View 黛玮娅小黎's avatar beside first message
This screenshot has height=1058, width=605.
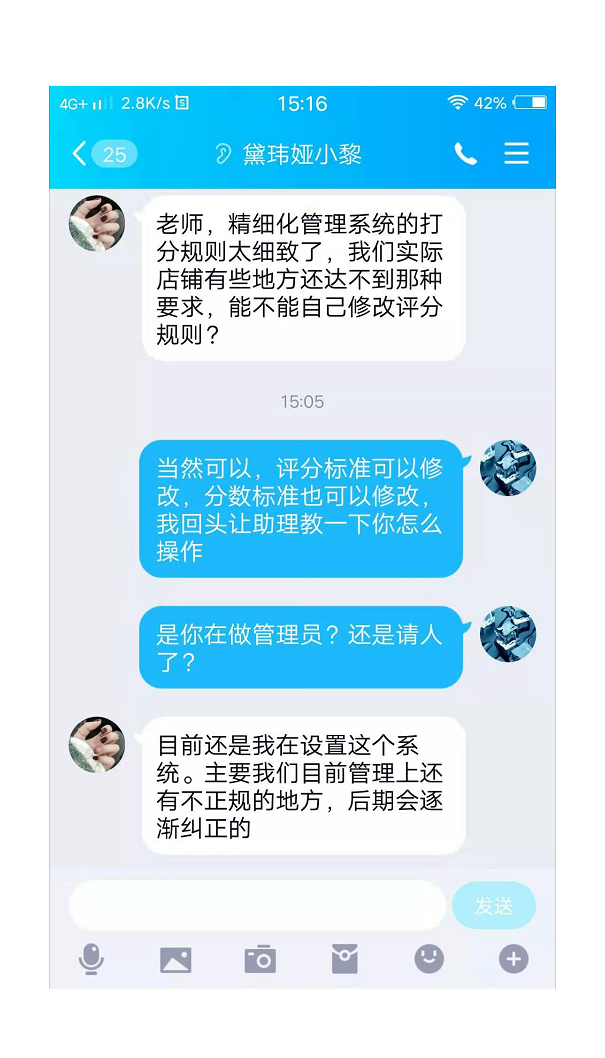click(97, 223)
